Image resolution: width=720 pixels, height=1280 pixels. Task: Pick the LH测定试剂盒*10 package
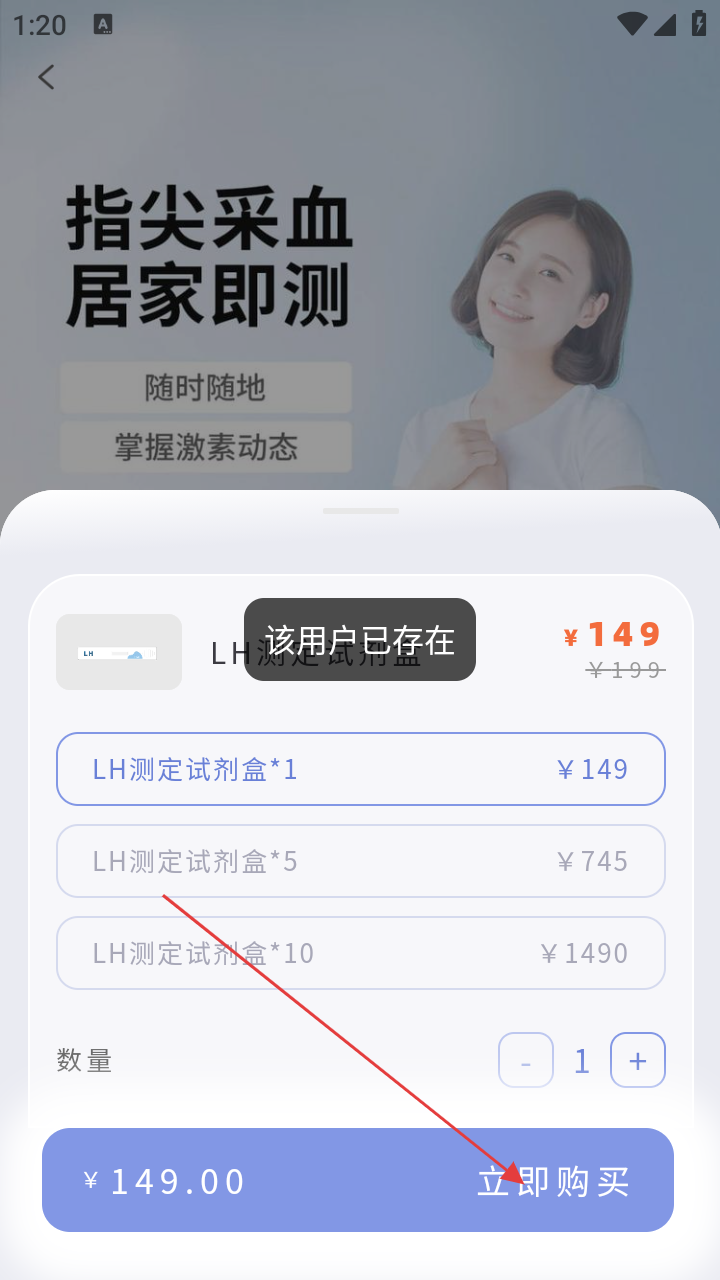360,953
